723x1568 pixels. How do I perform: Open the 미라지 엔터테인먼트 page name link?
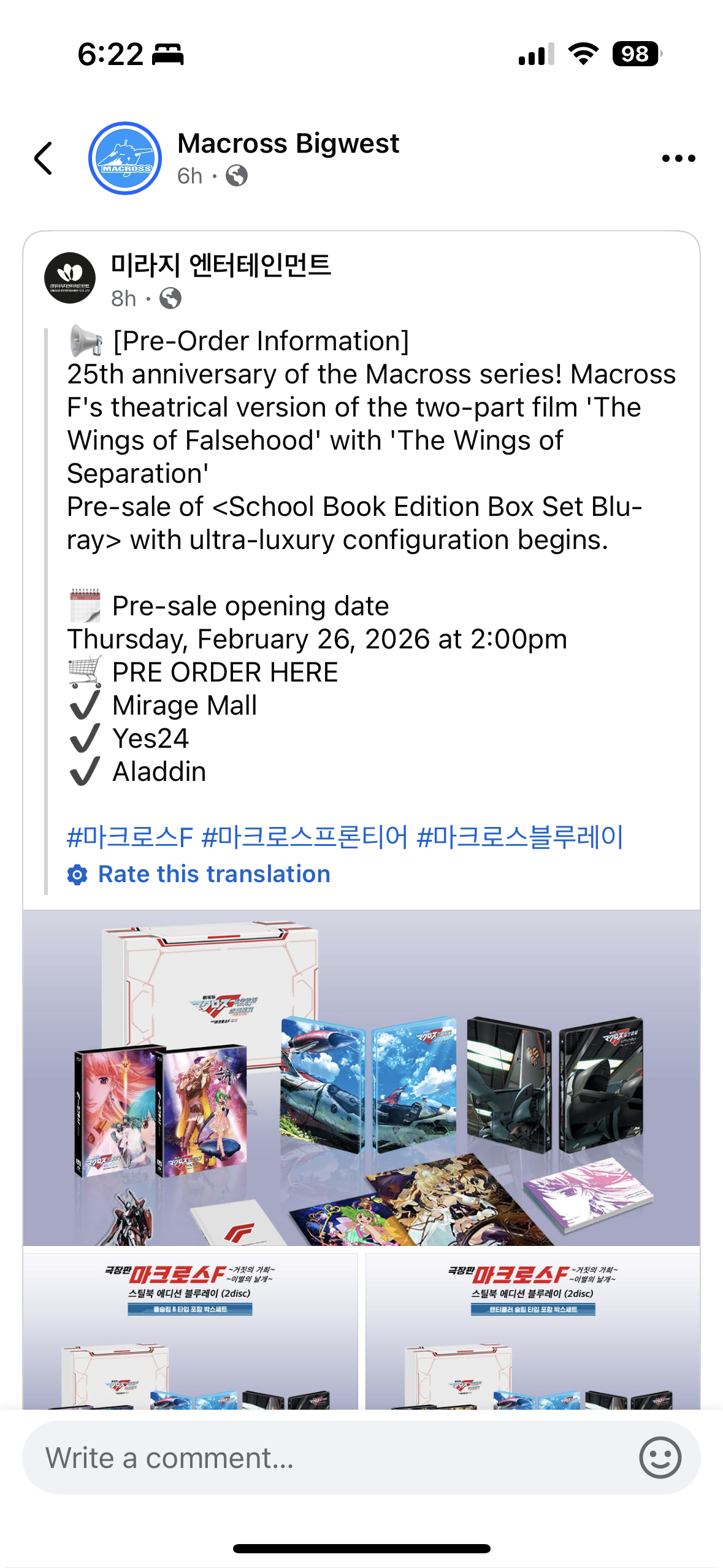(x=221, y=265)
